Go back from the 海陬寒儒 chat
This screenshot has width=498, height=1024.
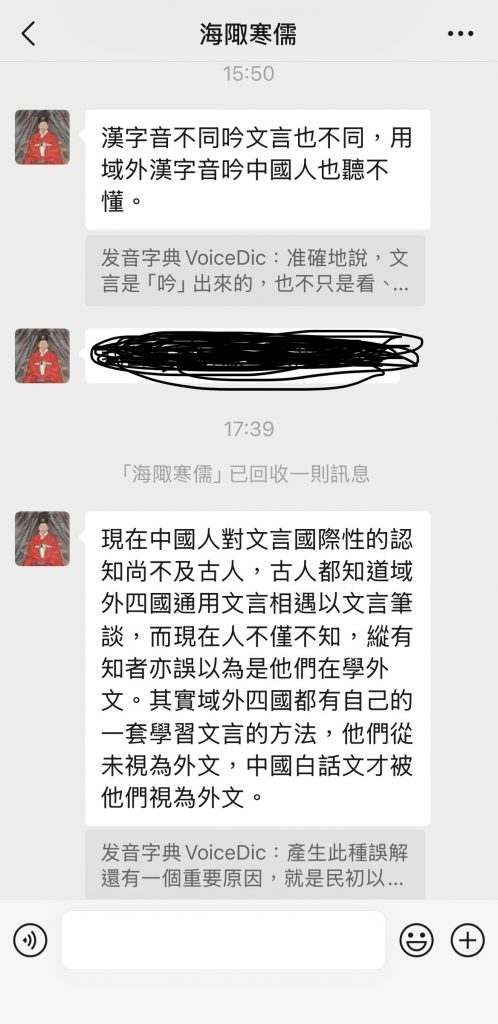(x=28, y=34)
